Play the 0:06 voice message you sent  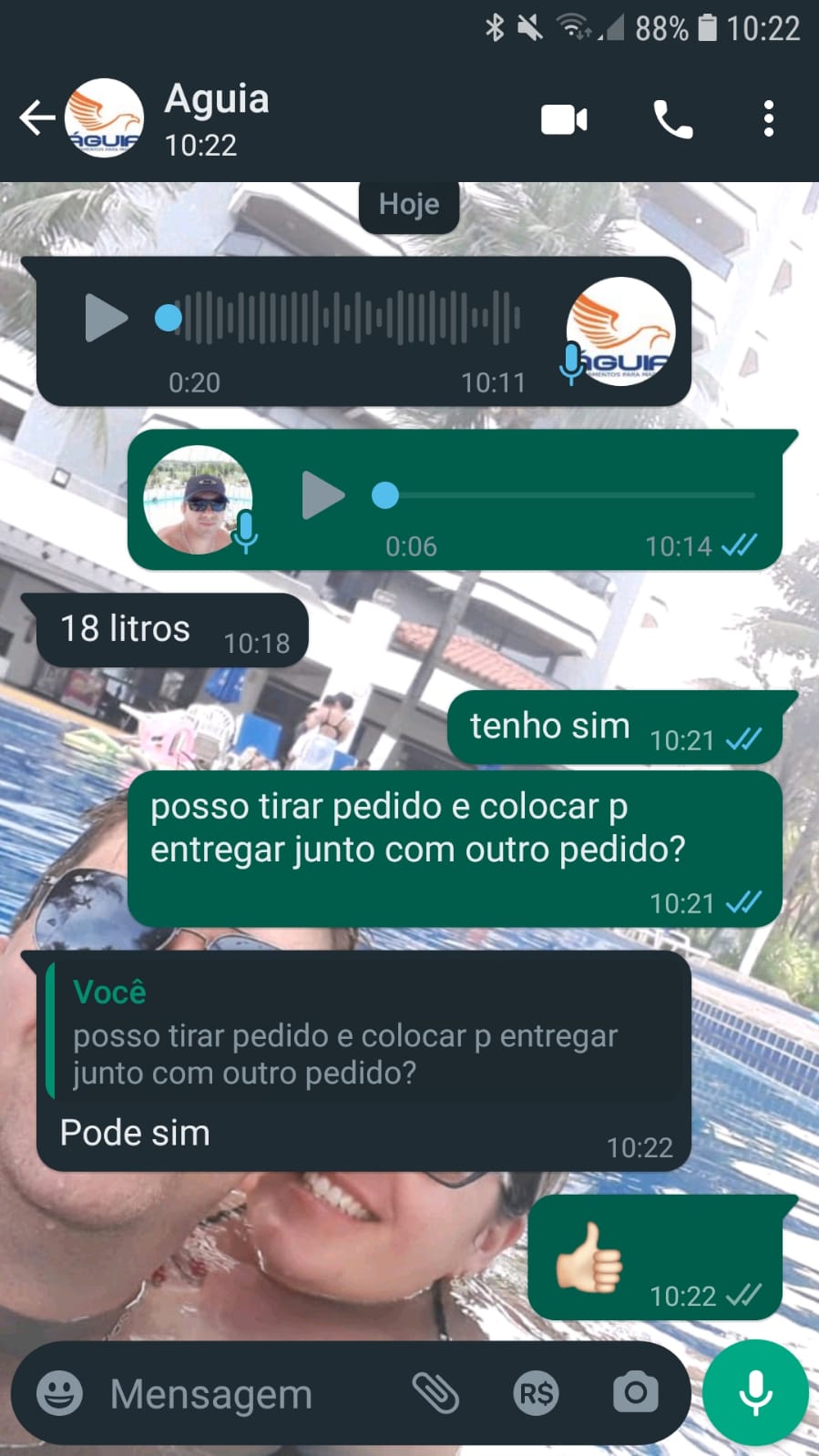point(322,495)
